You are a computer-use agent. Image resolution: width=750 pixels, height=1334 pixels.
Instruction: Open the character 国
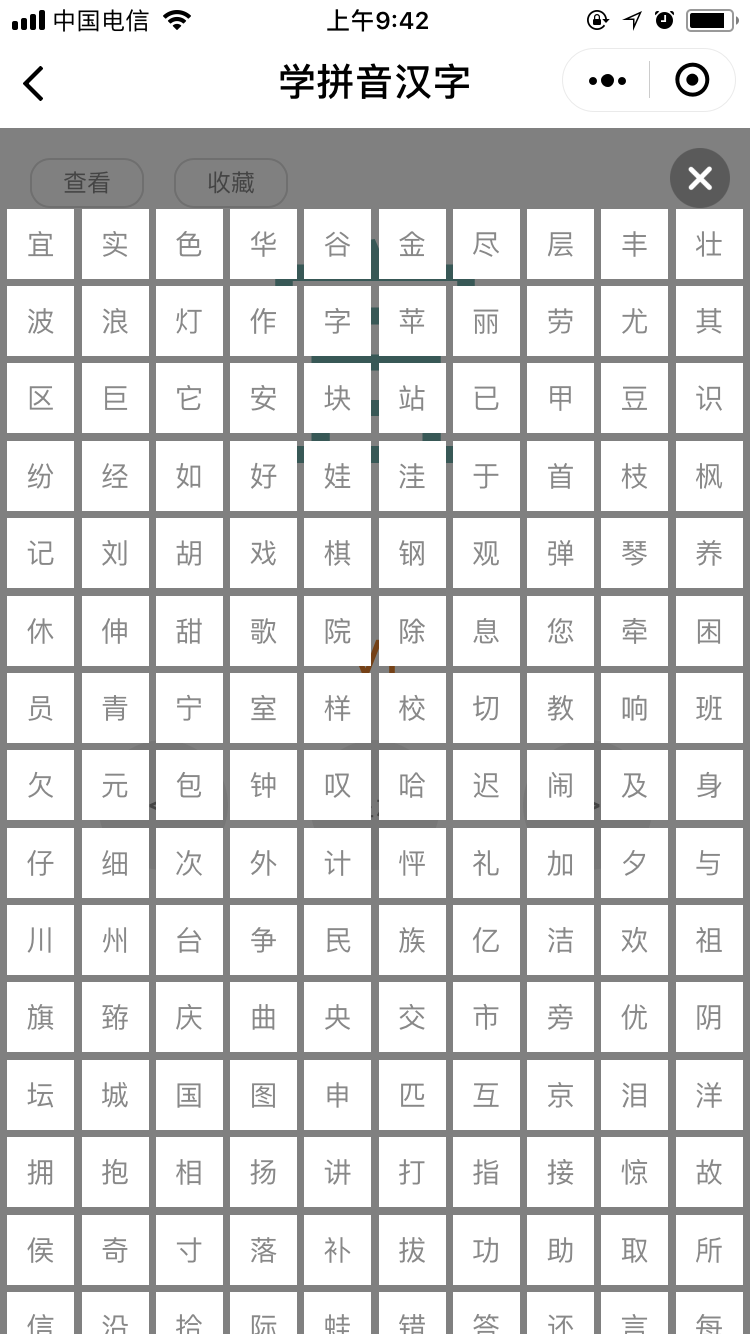[189, 1095]
